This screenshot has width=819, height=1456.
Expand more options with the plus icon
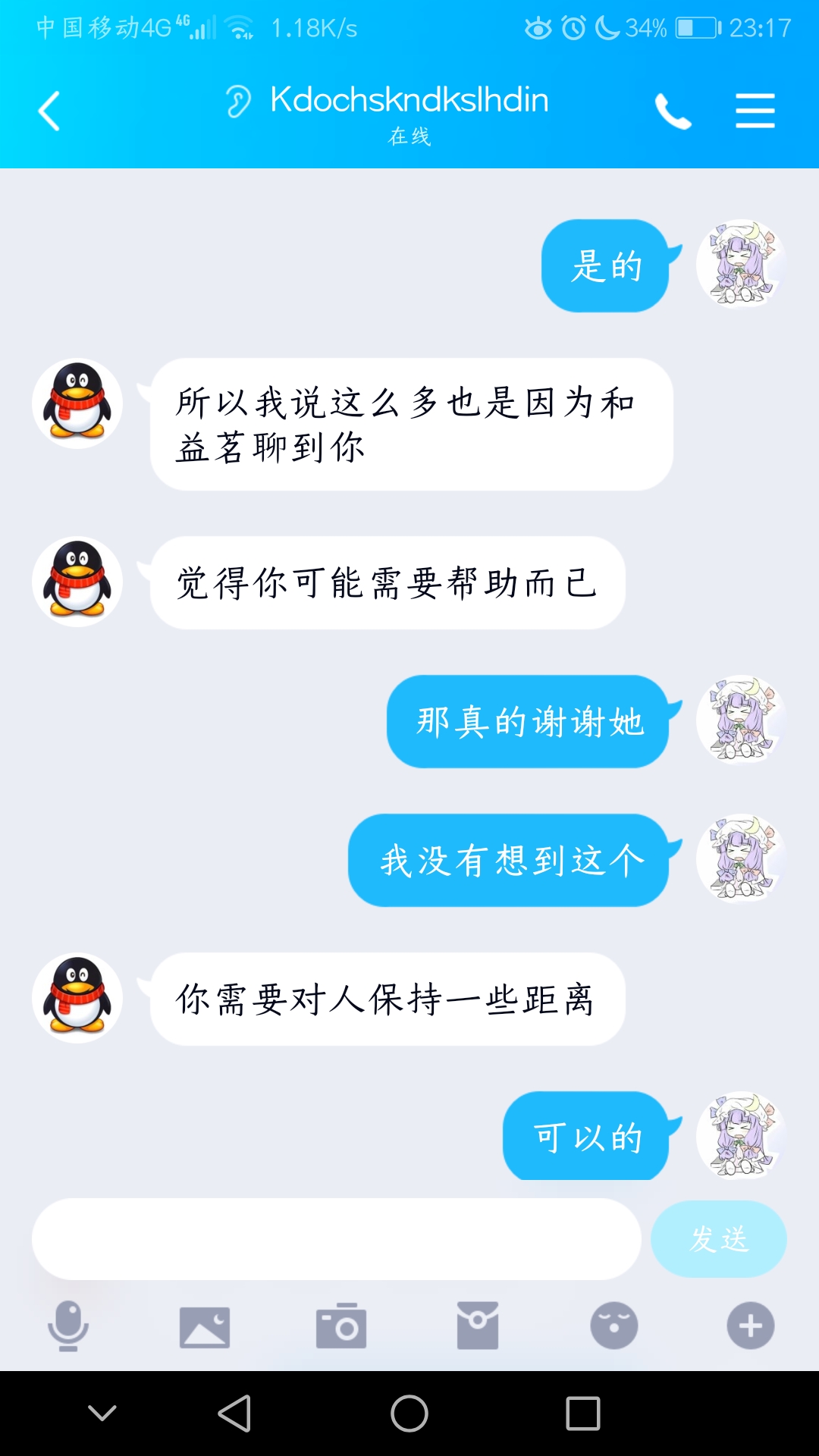click(751, 1326)
